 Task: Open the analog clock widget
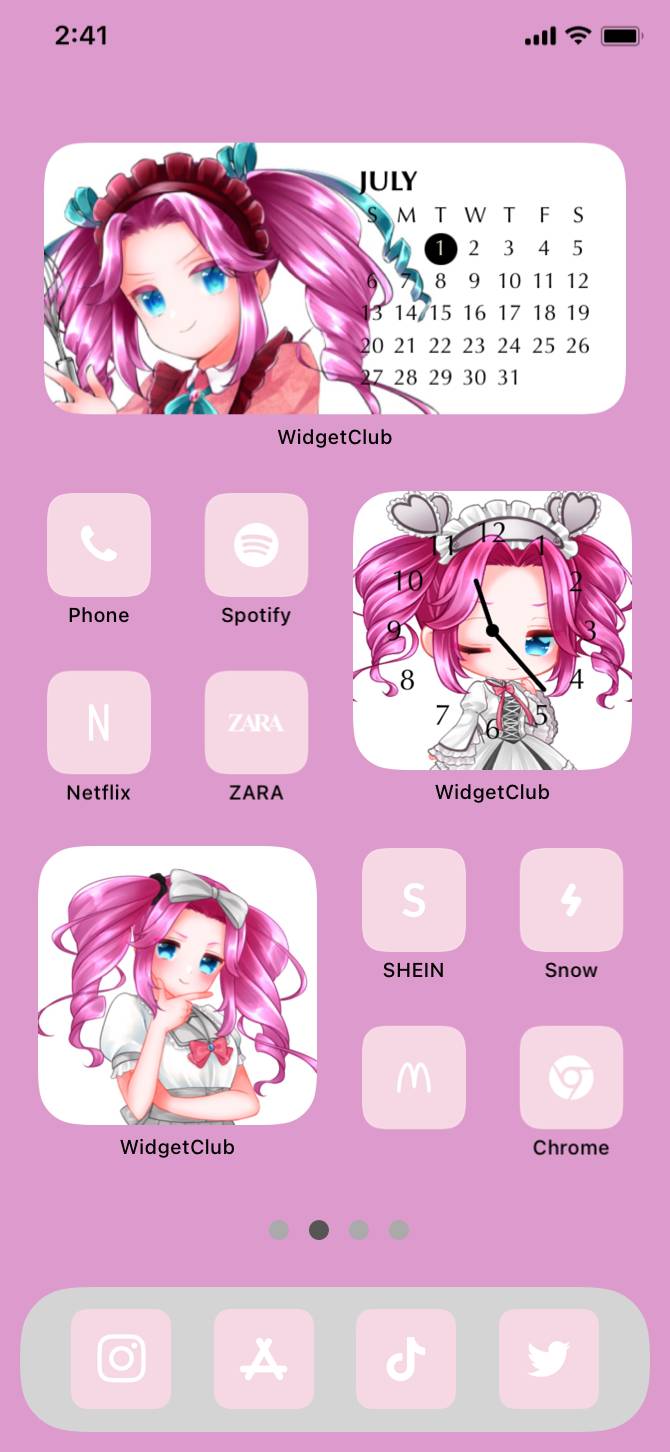pyautogui.click(x=492, y=630)
